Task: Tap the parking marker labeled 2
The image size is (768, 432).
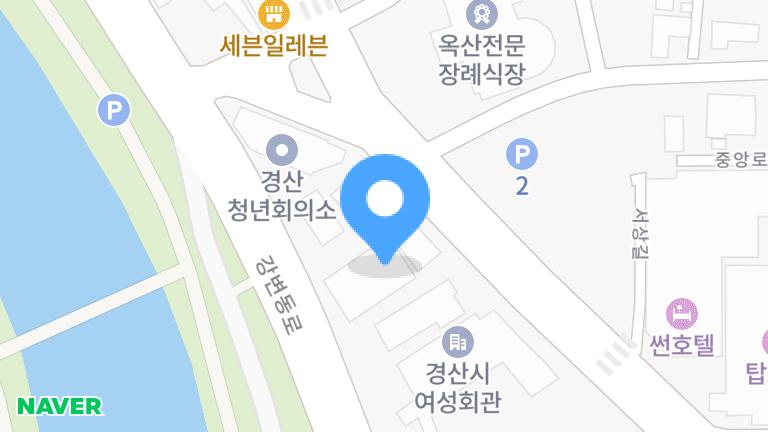Action: [x=522, y=154]
